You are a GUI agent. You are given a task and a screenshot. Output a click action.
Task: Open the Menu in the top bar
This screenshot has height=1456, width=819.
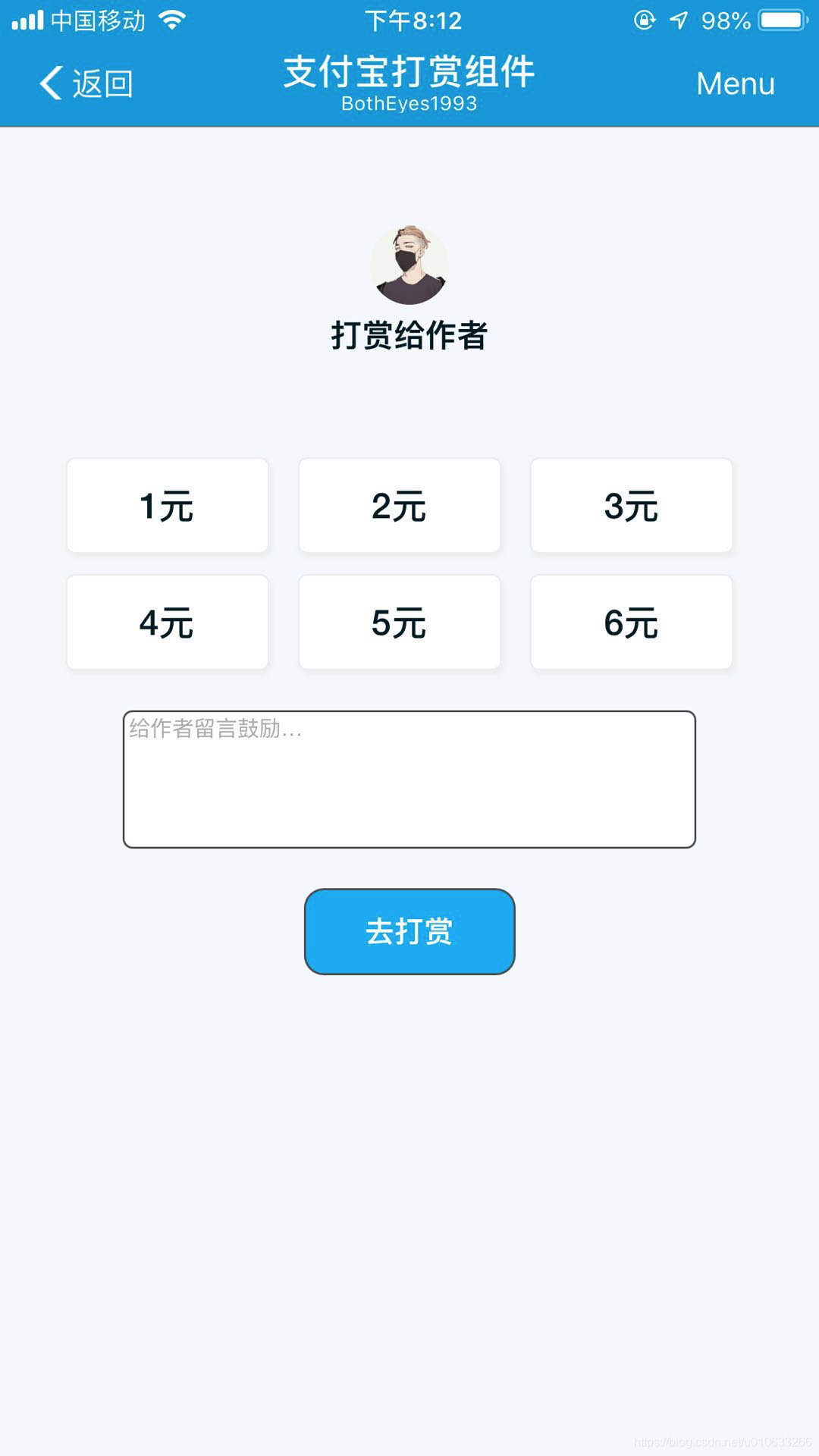(x=735, y=83)
